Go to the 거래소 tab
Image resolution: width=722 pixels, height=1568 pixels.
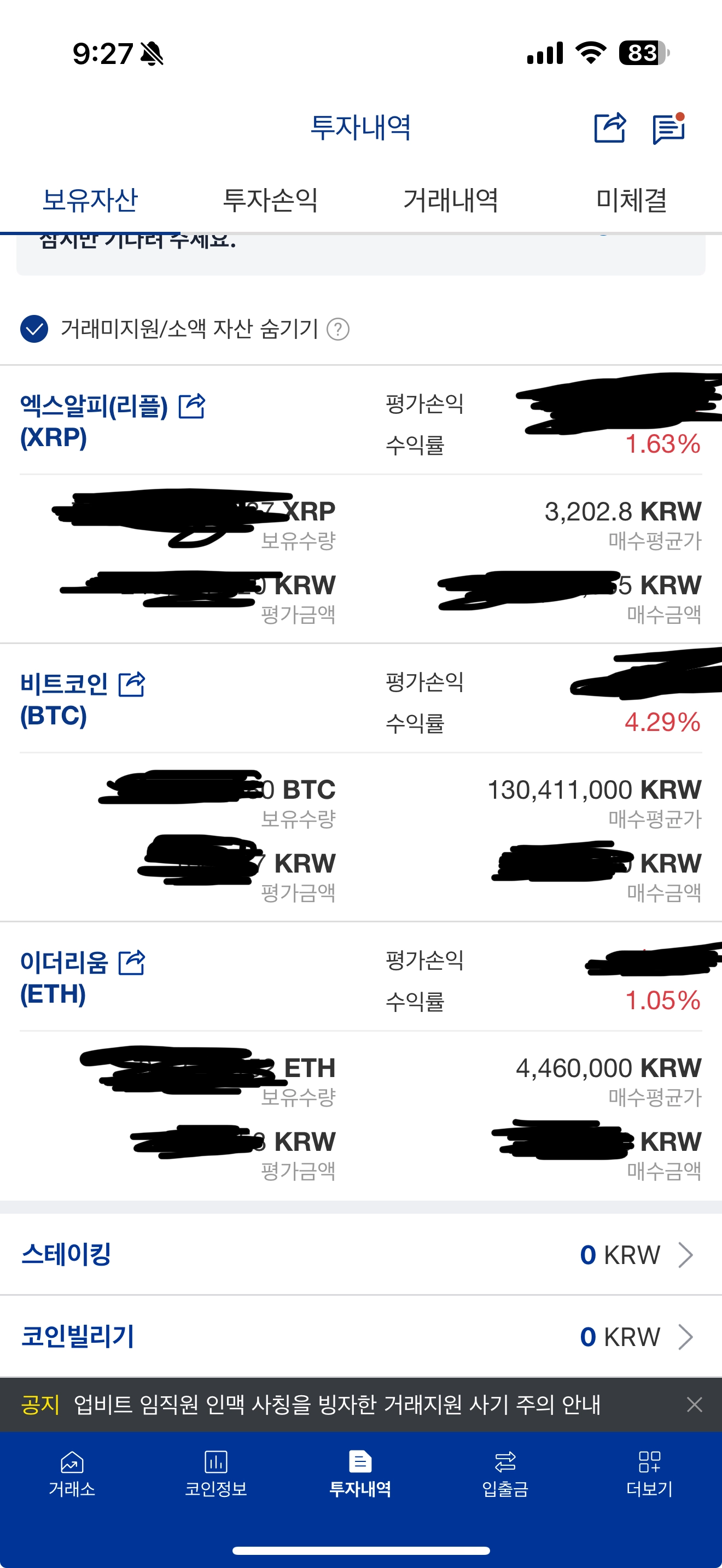coord(72,1473)
